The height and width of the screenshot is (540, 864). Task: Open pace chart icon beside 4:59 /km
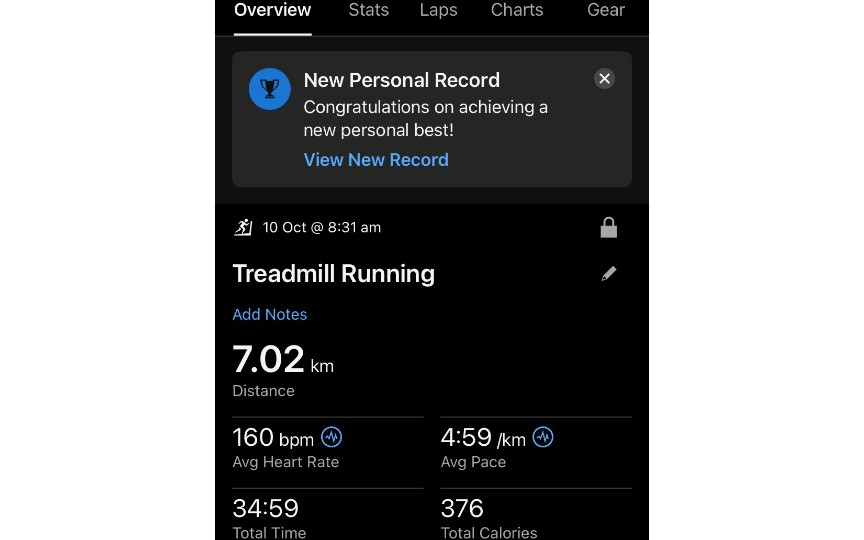pyautogui.click(x=543, y=437)
